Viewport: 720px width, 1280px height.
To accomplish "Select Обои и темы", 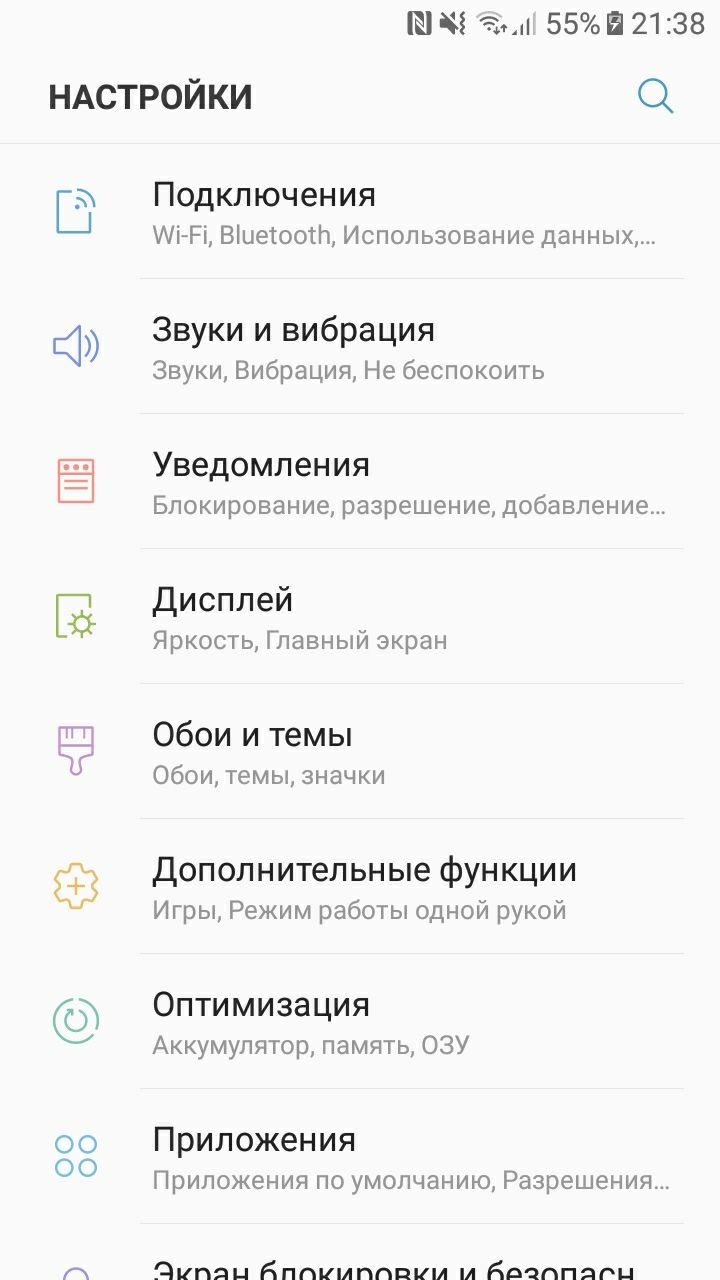I will 360,752.
